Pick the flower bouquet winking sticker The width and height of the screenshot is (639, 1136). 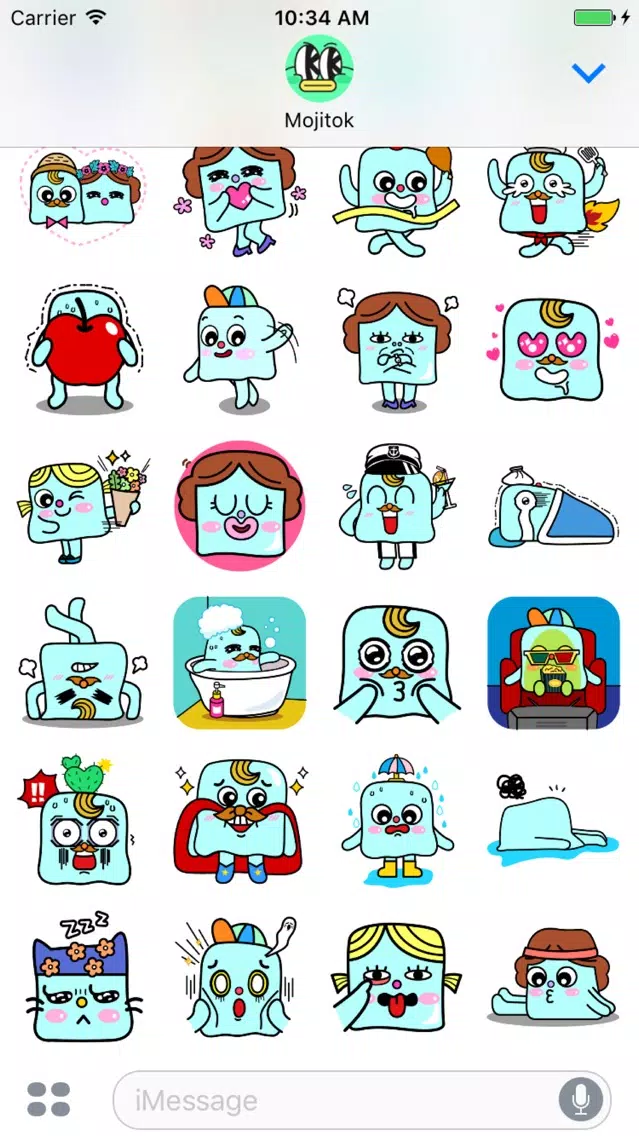(x=84, y=506)
